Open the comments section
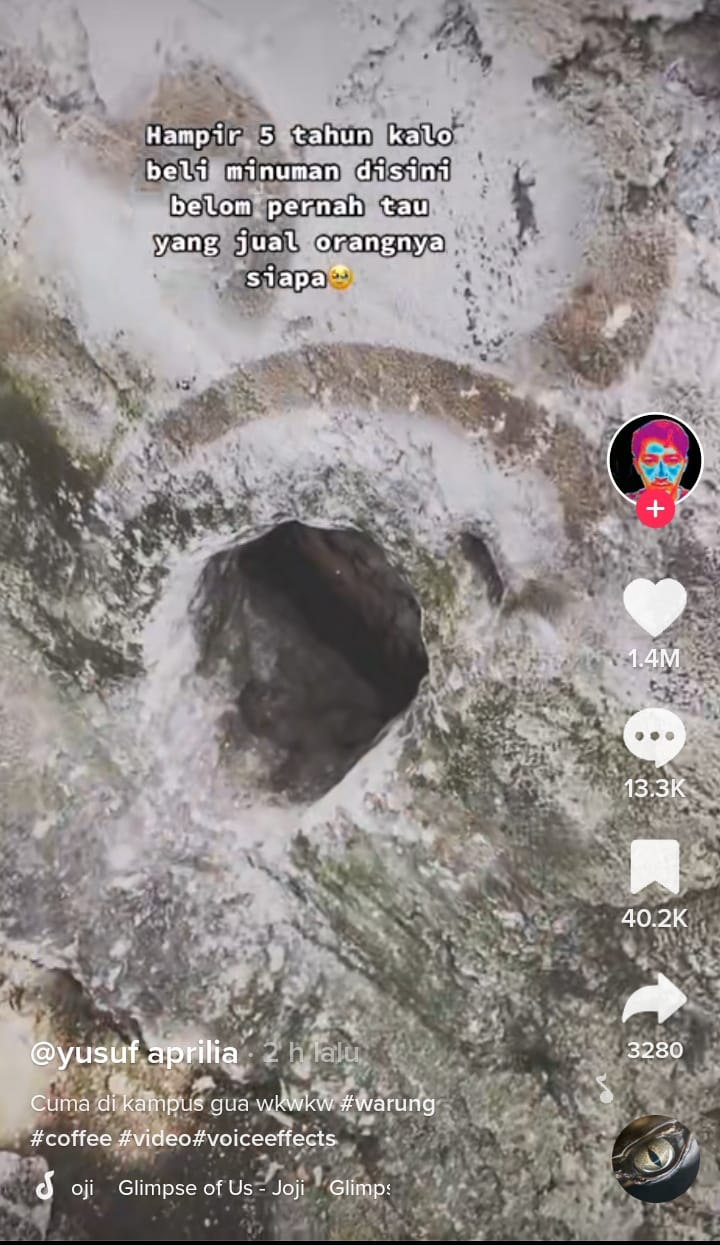 click(655, 738)
